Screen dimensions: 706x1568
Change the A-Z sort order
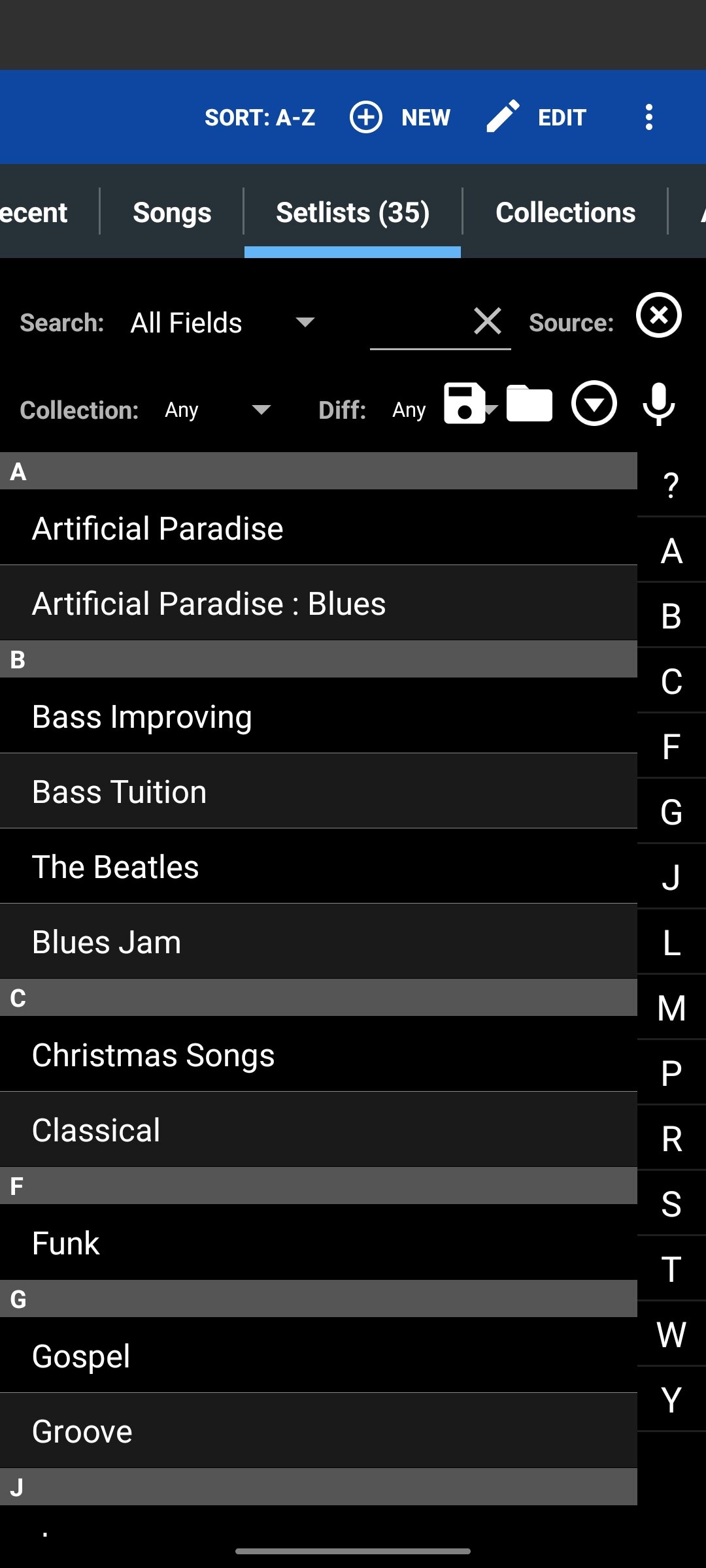click(x=260, y=118)
